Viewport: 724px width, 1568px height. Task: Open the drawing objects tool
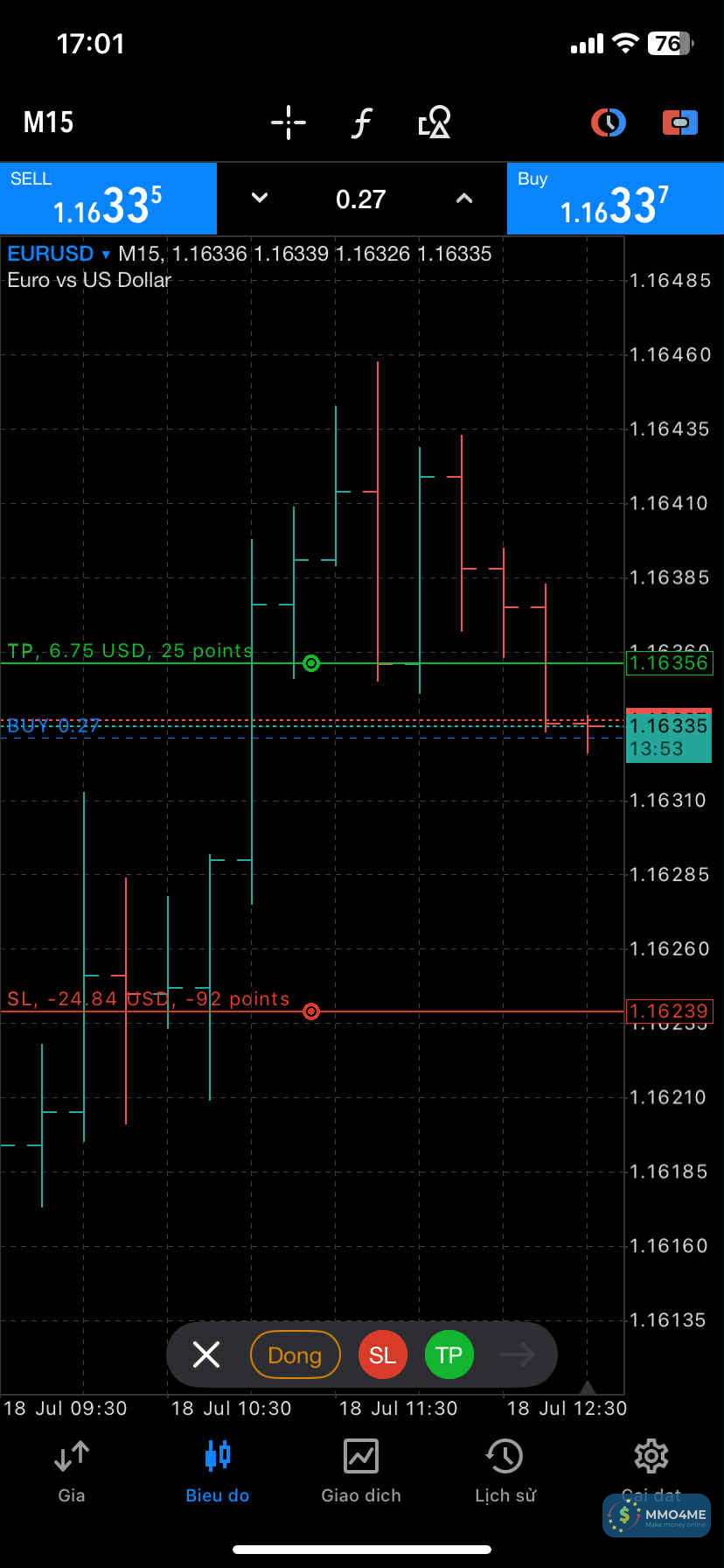tap(435, 122)
